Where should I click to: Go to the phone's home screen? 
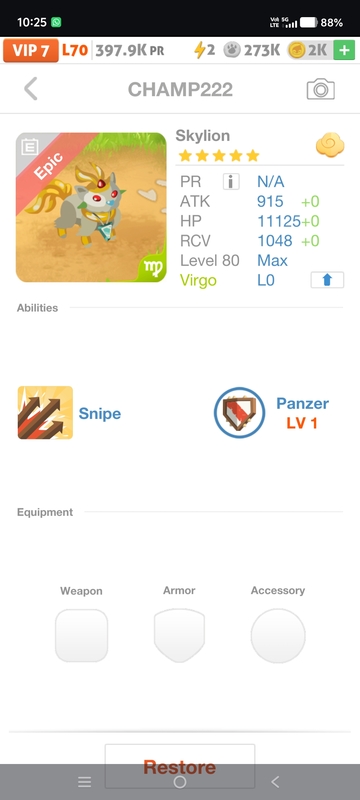coord(179,782)
